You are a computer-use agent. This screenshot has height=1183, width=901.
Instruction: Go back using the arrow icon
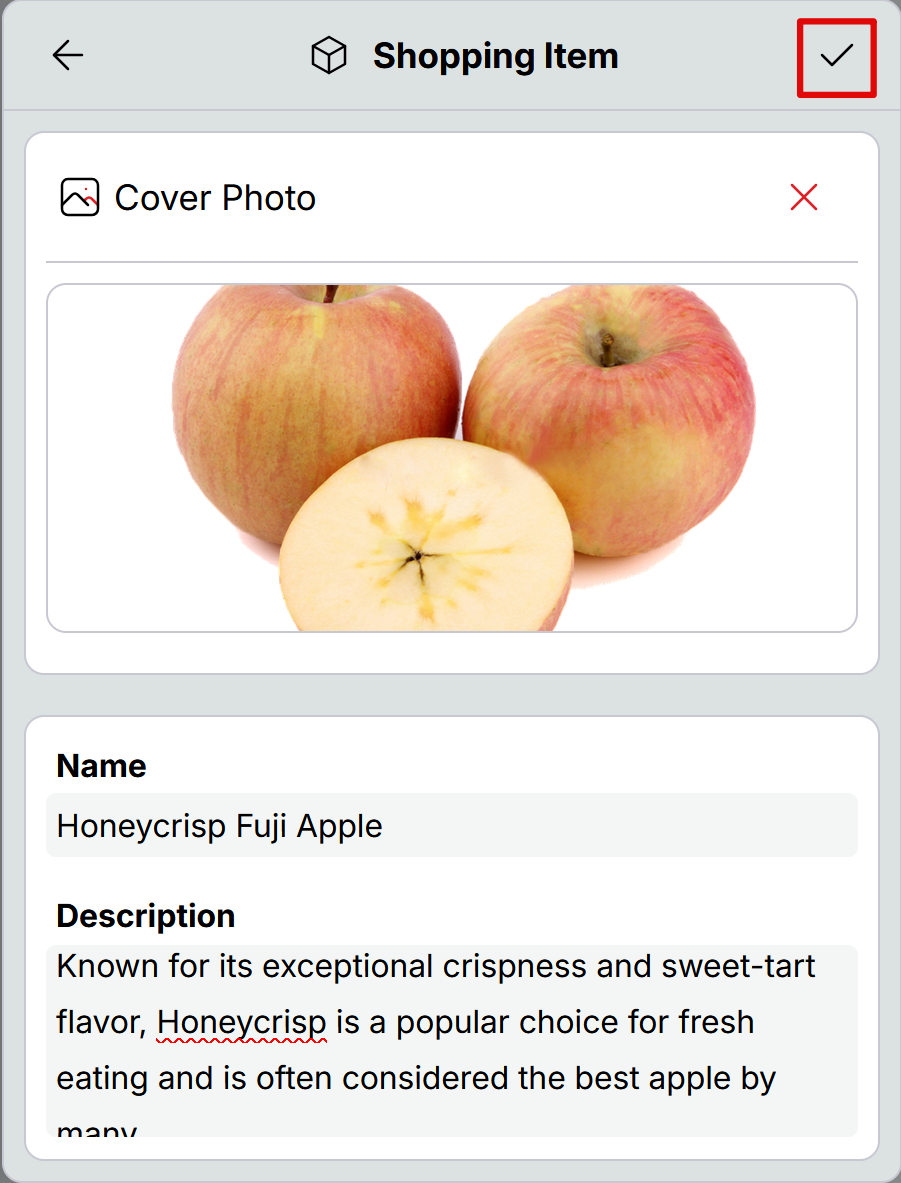pyautogui.click(x=68, y=56)
